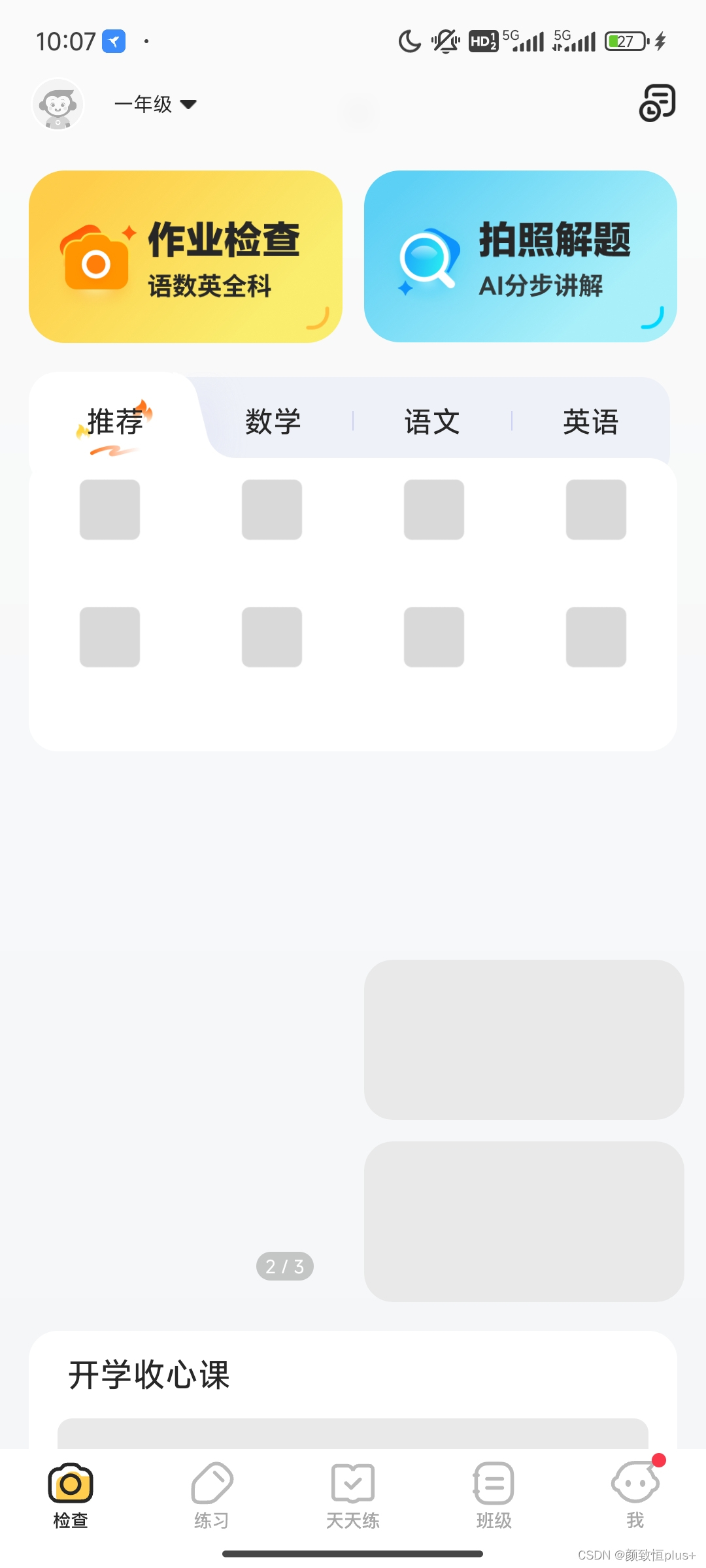Viewport: 706px width, 1568px height.
Task: Open 拍照解题 photo problem solving
Action: [x=520, y=257]
